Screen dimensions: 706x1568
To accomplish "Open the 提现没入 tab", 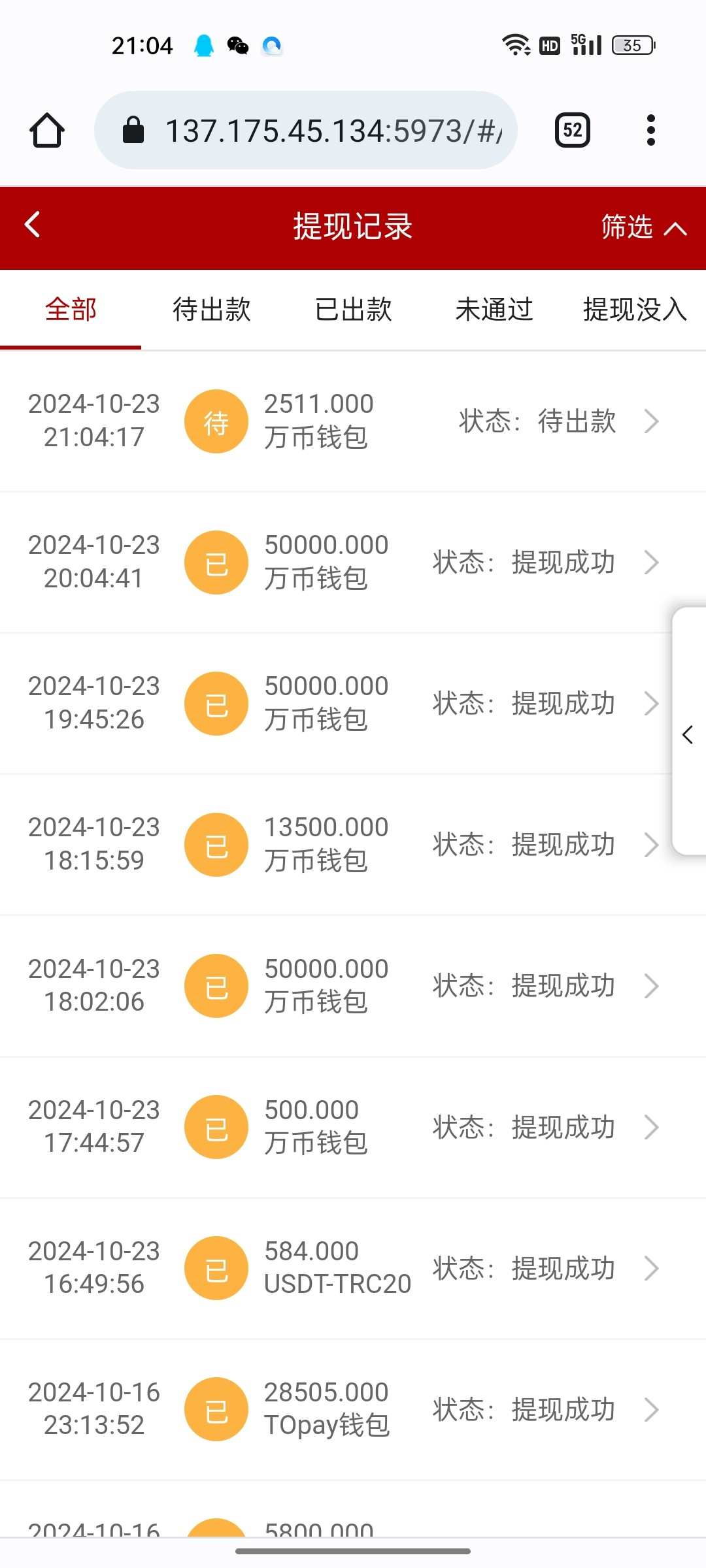I will (634, 310).
